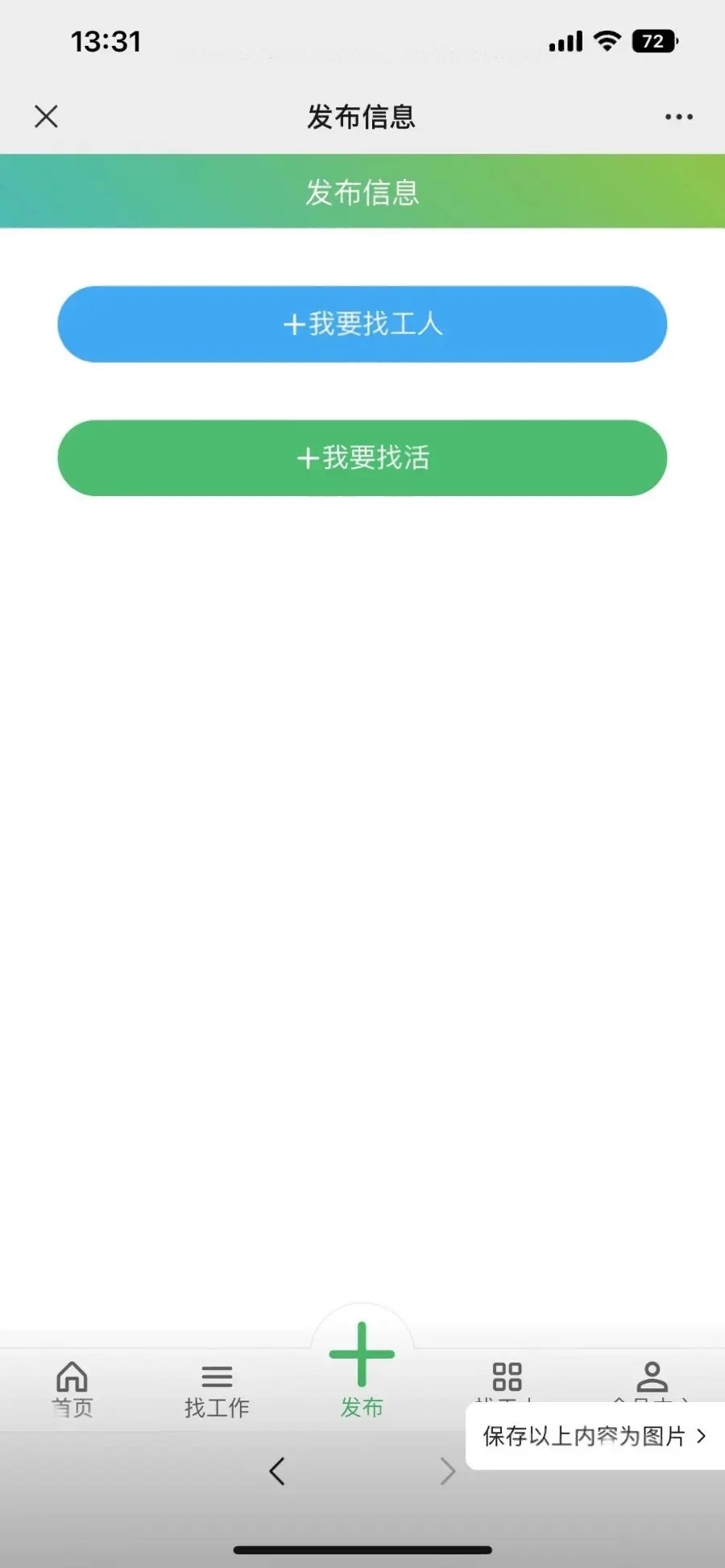The image size is (725, 1568).
Task: Tap the gradient 发布信息 banner
Action: tap(362, 191)
